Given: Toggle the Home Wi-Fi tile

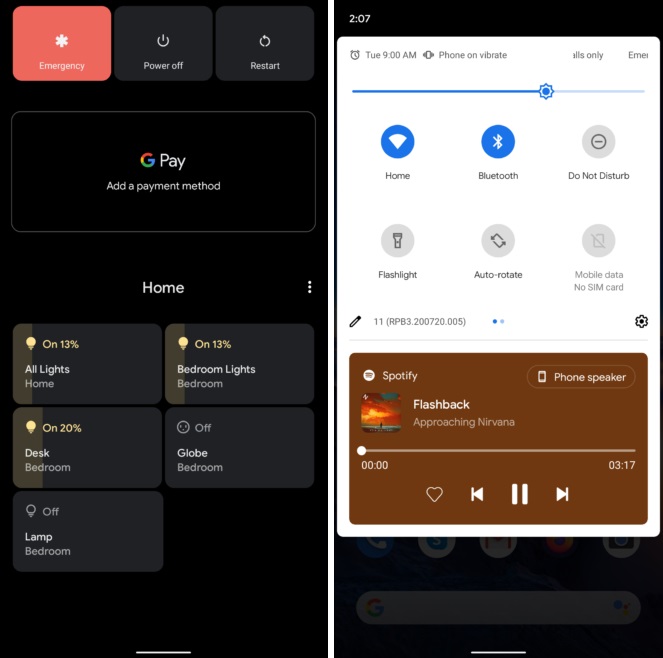Looking at the screenshot, I should [x=397, y=142].
